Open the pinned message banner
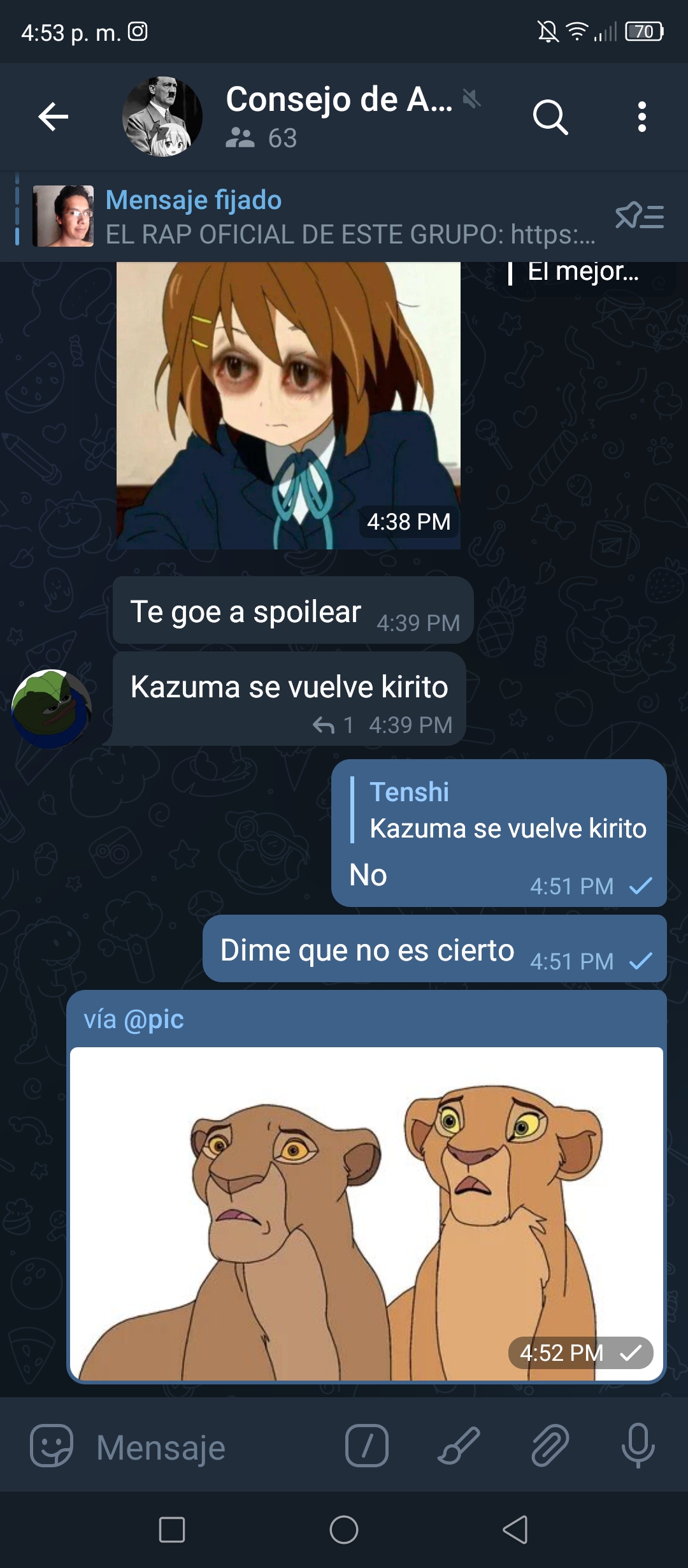The image size is (688, 1568). point(312,216)
